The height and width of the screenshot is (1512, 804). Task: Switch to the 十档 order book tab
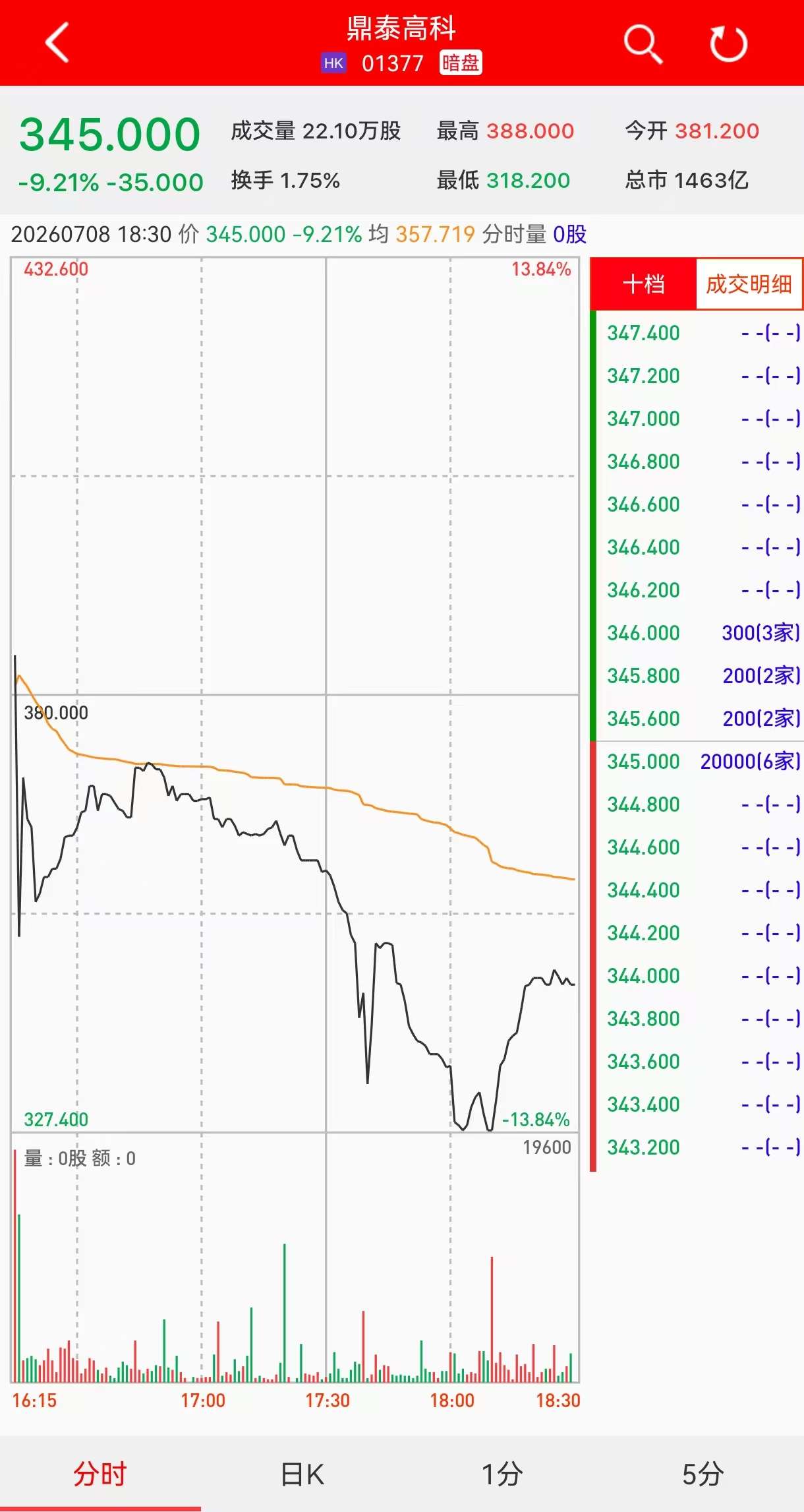point(643,284)
